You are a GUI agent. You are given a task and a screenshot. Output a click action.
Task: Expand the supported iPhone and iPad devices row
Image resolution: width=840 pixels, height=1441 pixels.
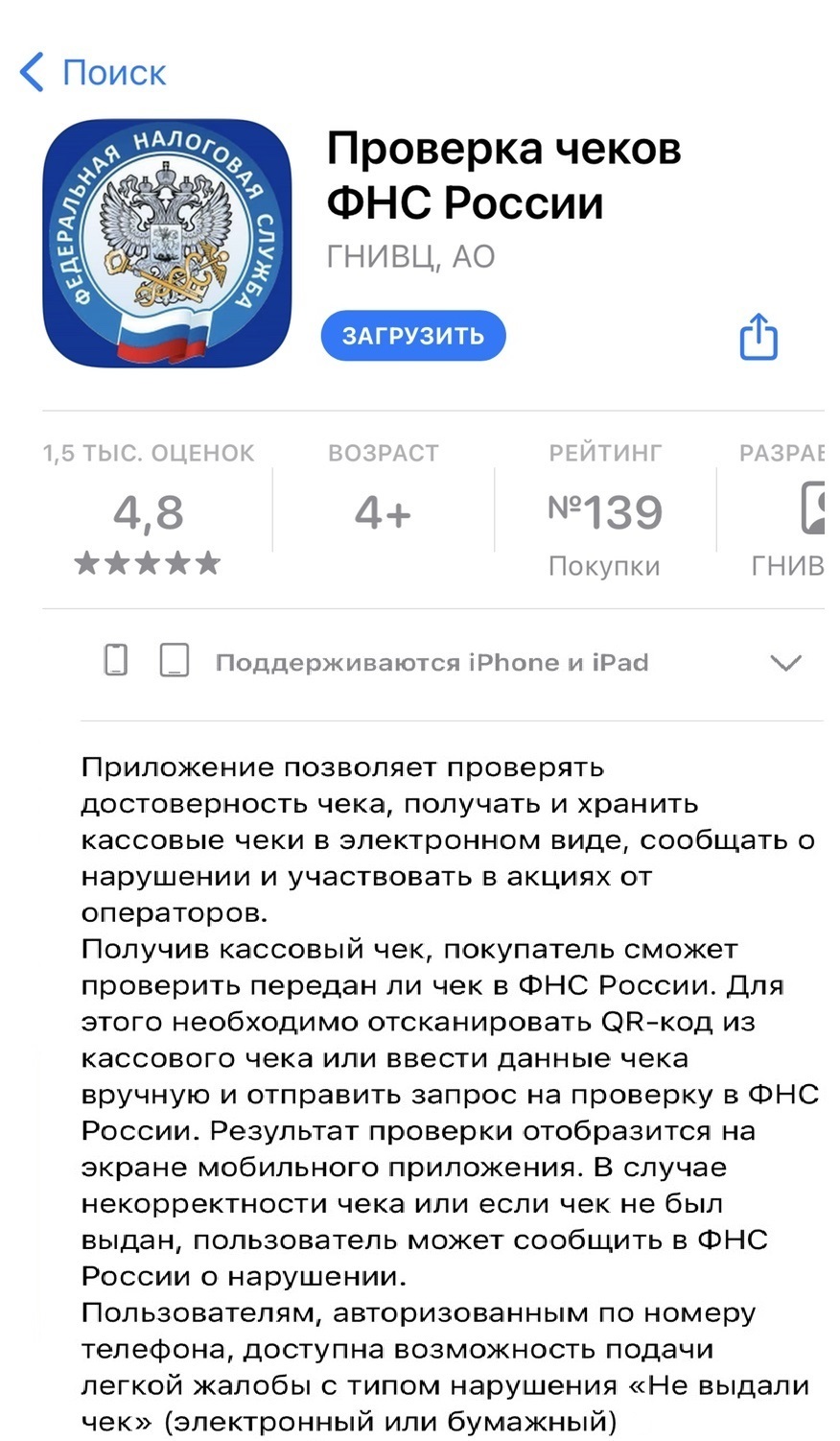coord(785,663)
